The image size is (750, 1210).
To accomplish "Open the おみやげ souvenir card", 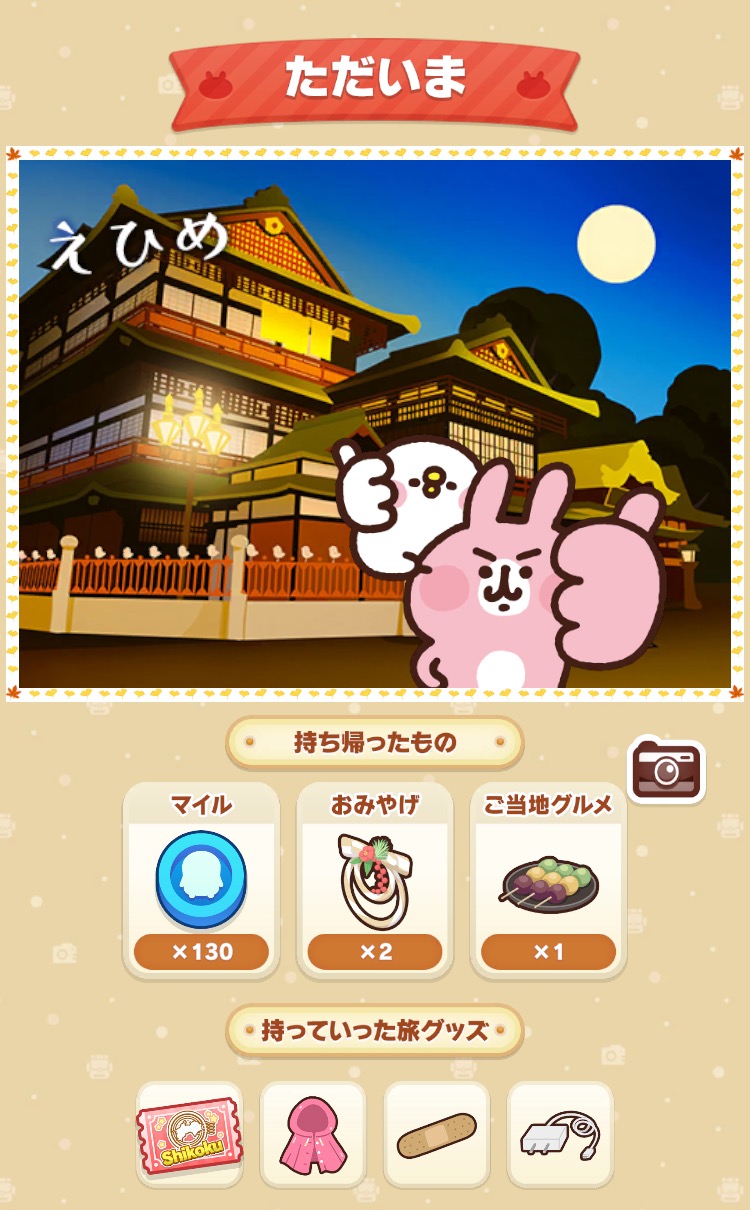I will [x=375, y=881].
